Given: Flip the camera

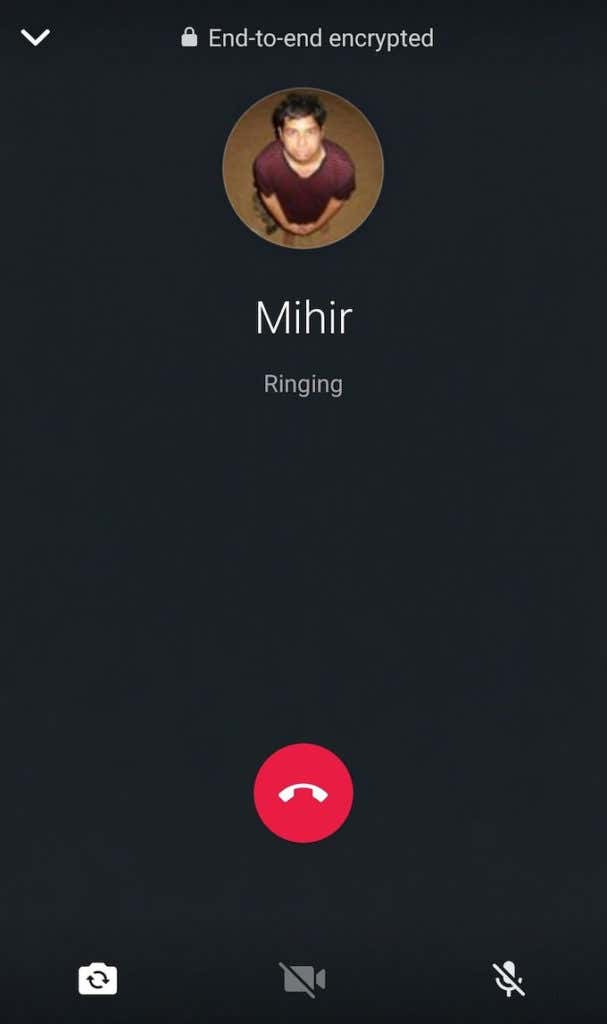Looking at the screenshot, I should 98,979.
